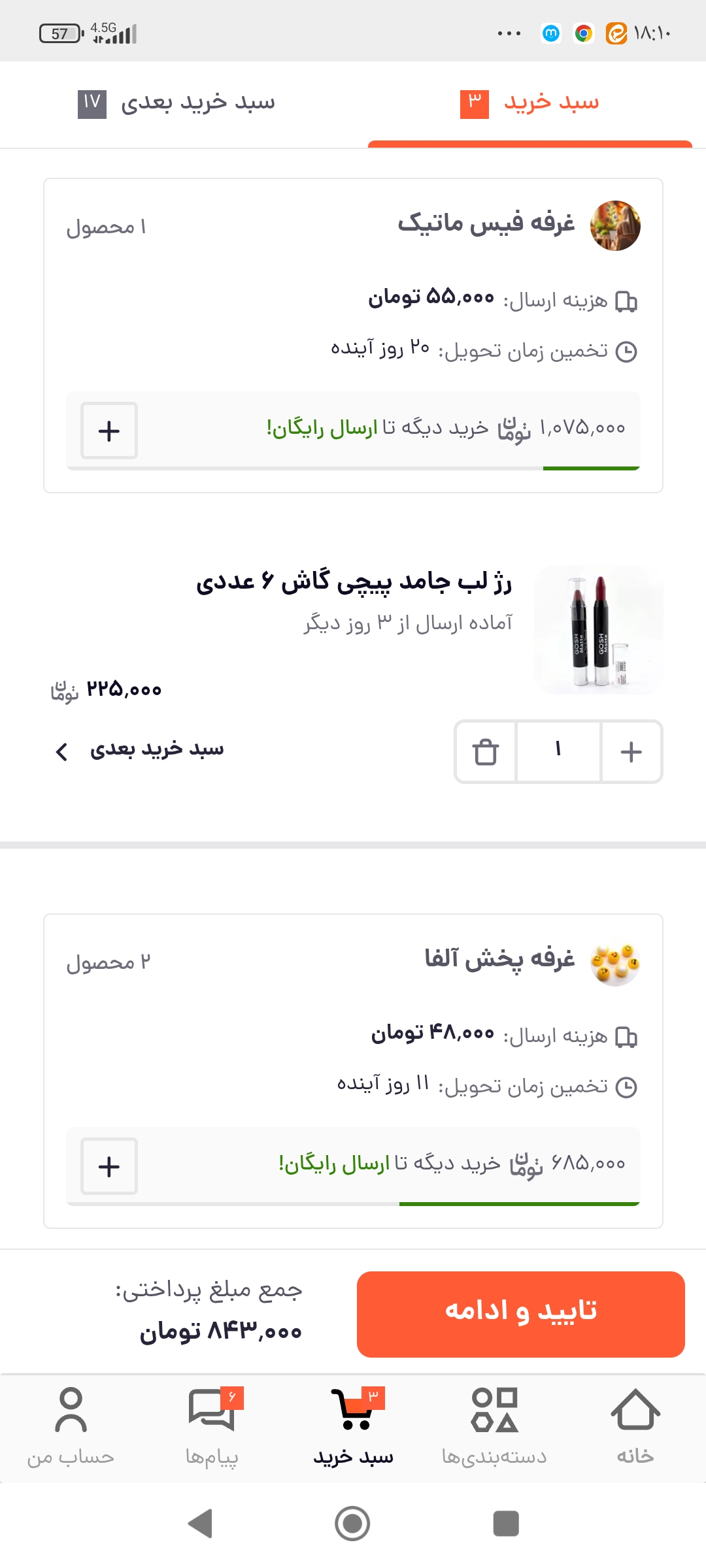706x1568 pixels.
Task: Open the غرفه فیس ماتیک shop
Action: coord(486,224)
